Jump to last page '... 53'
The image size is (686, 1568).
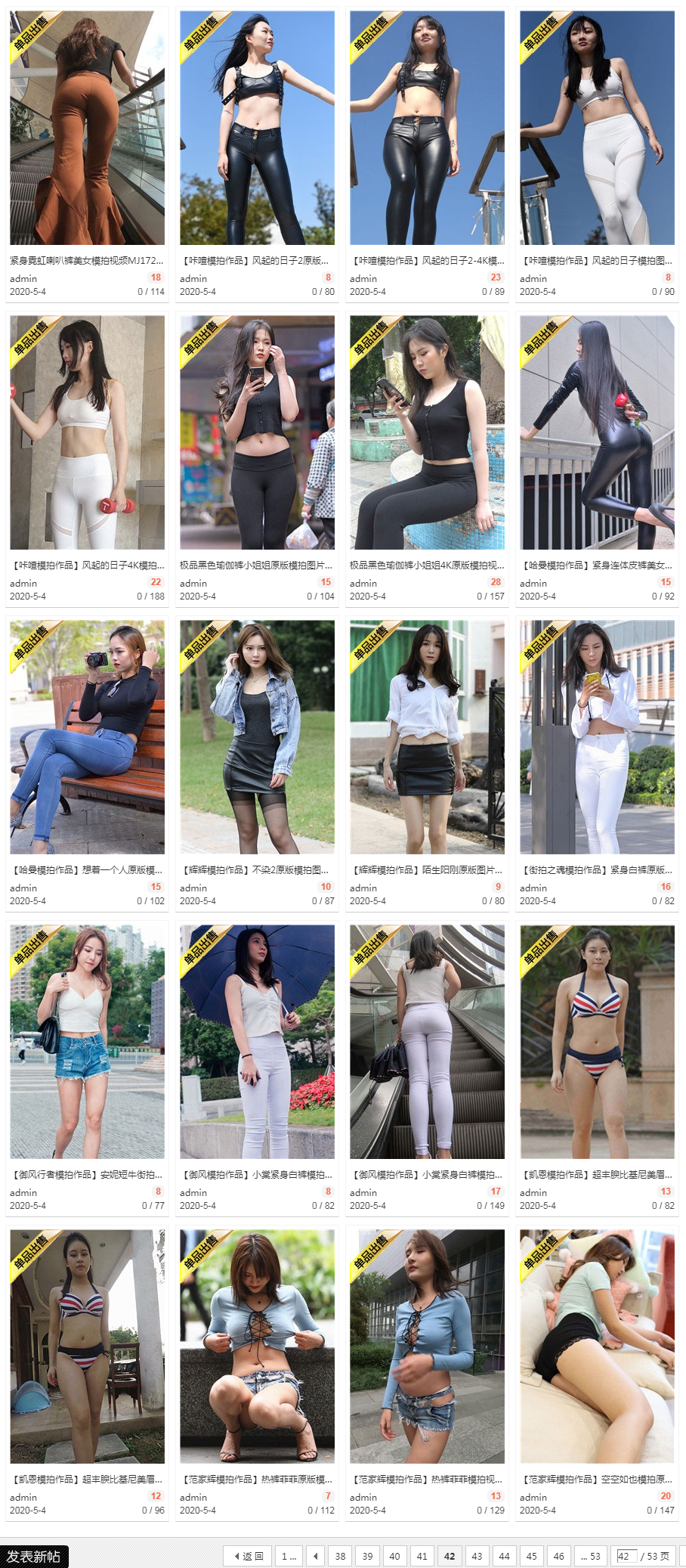(590, 1556)
